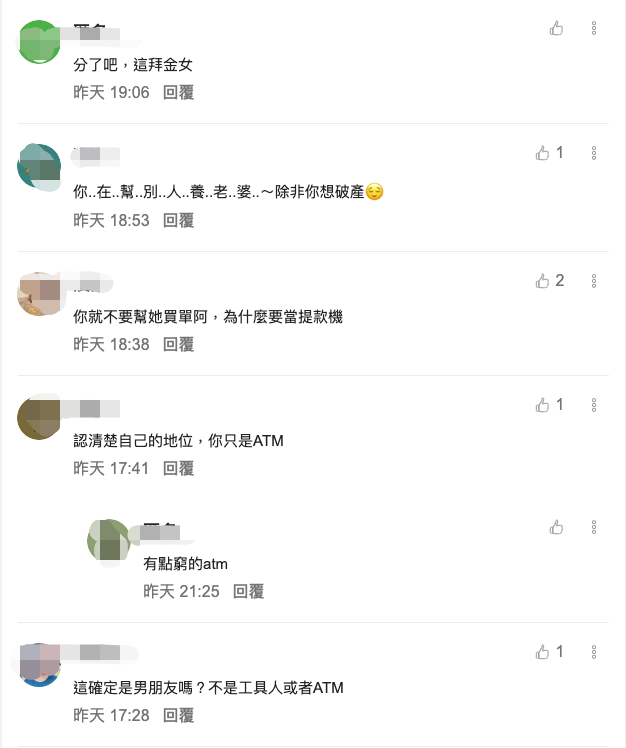Open overflow menu for '你只是ATM' comment
The height and width of the screenshot is (748, 626).
594,405
